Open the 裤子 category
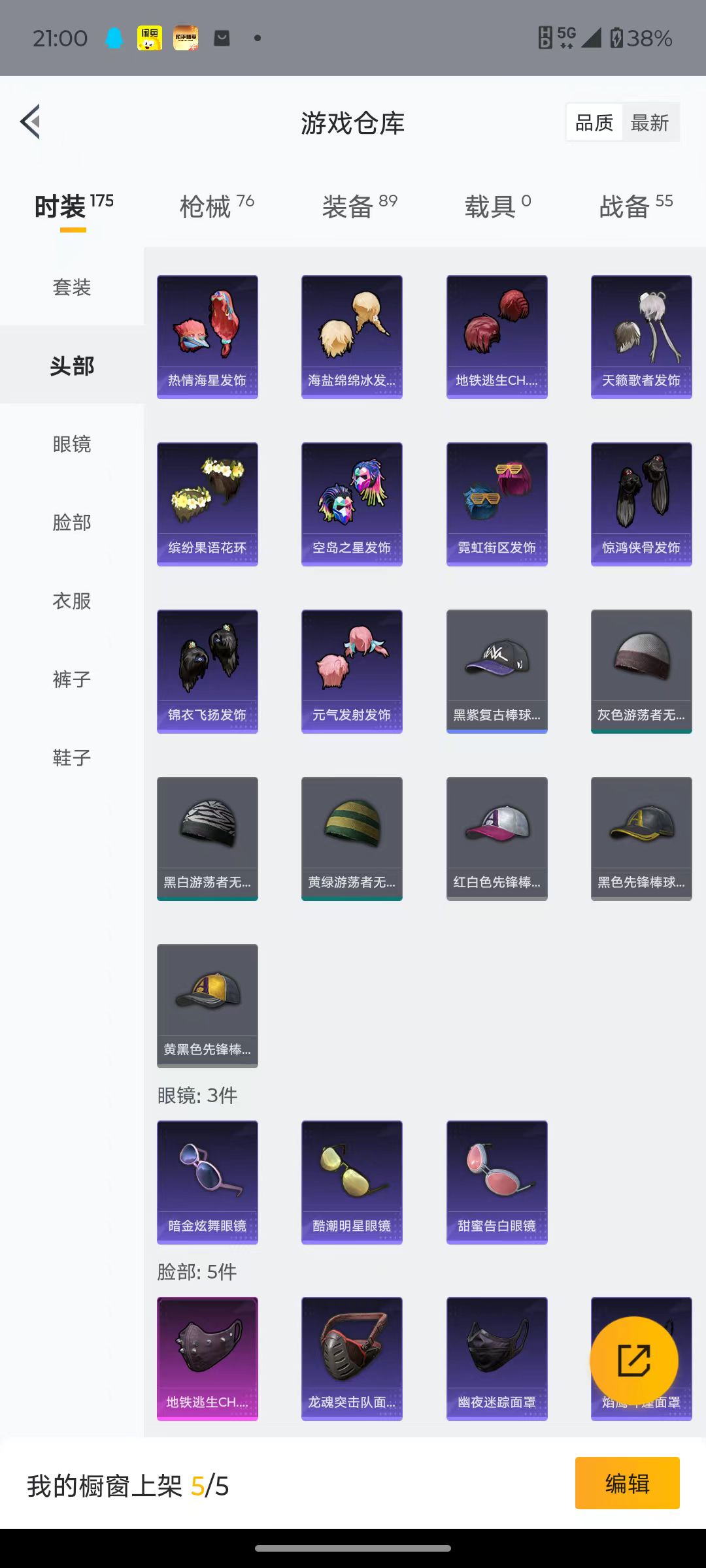 tap(72, 679)
